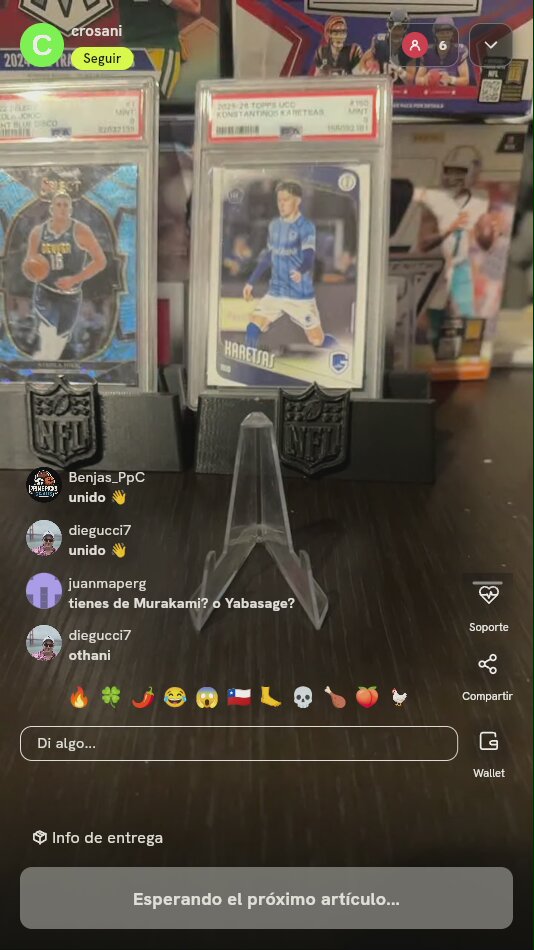React with the laughing emoji

coord(175,697)
